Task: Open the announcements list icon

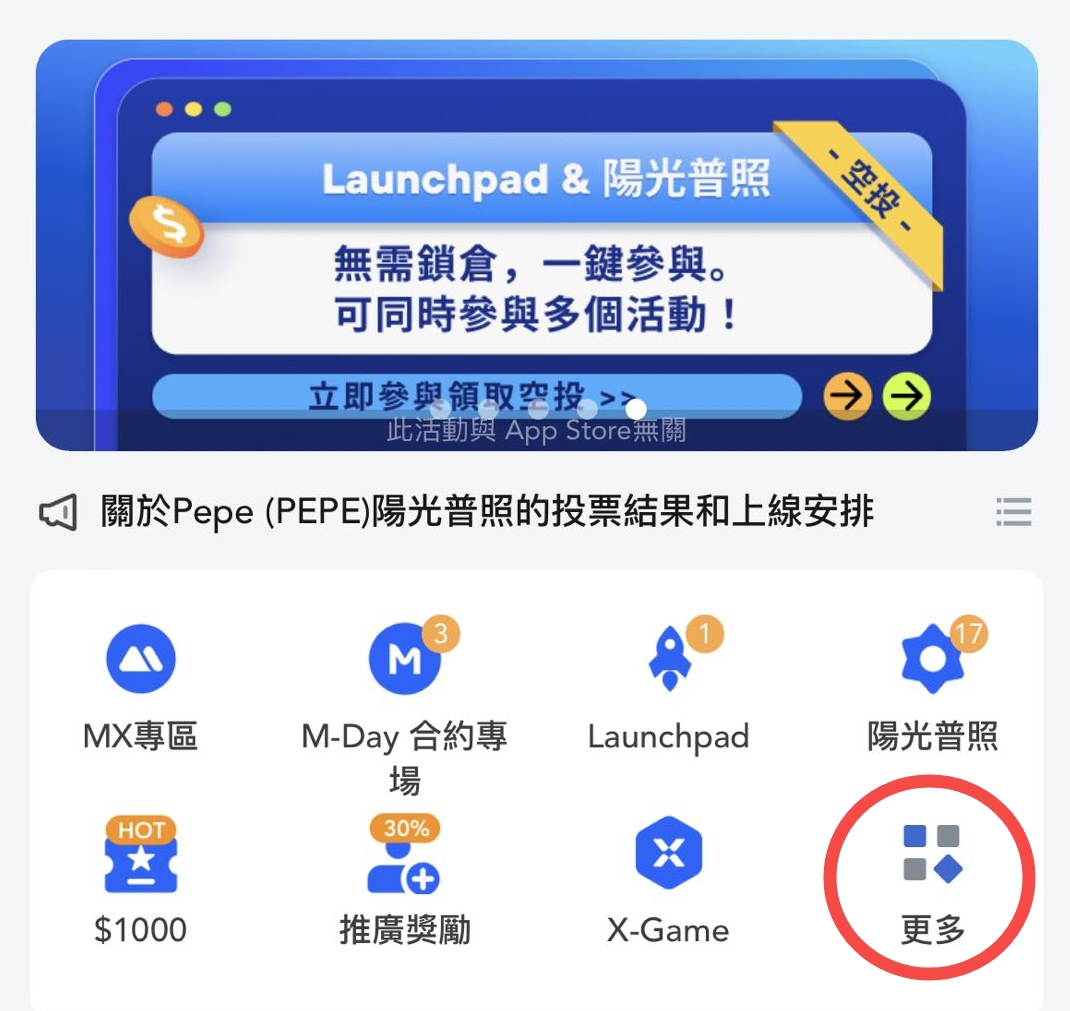Action: click(x=1013, y=513)
